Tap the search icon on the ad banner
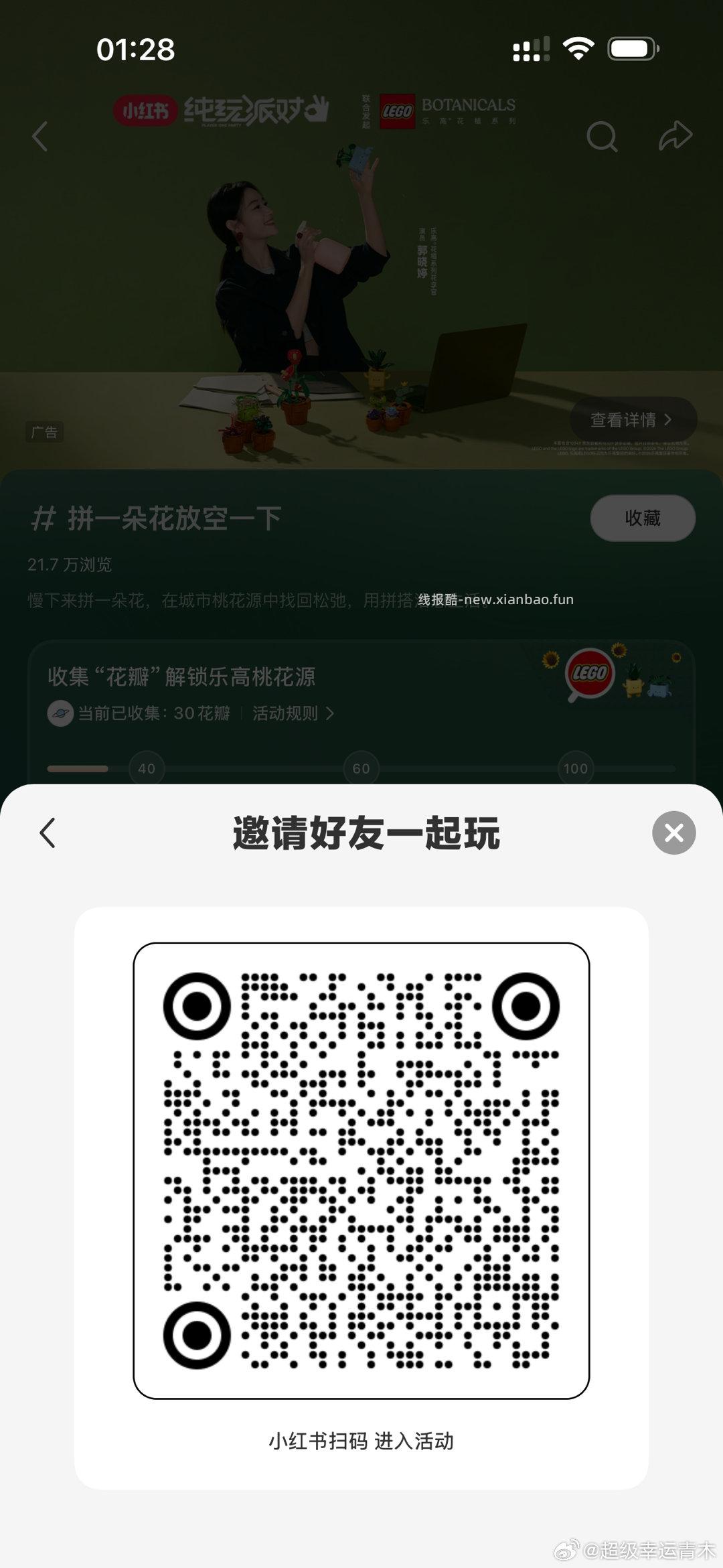Image resolution: width=723 pixels, height=1568 pixels. pos(601,135)
